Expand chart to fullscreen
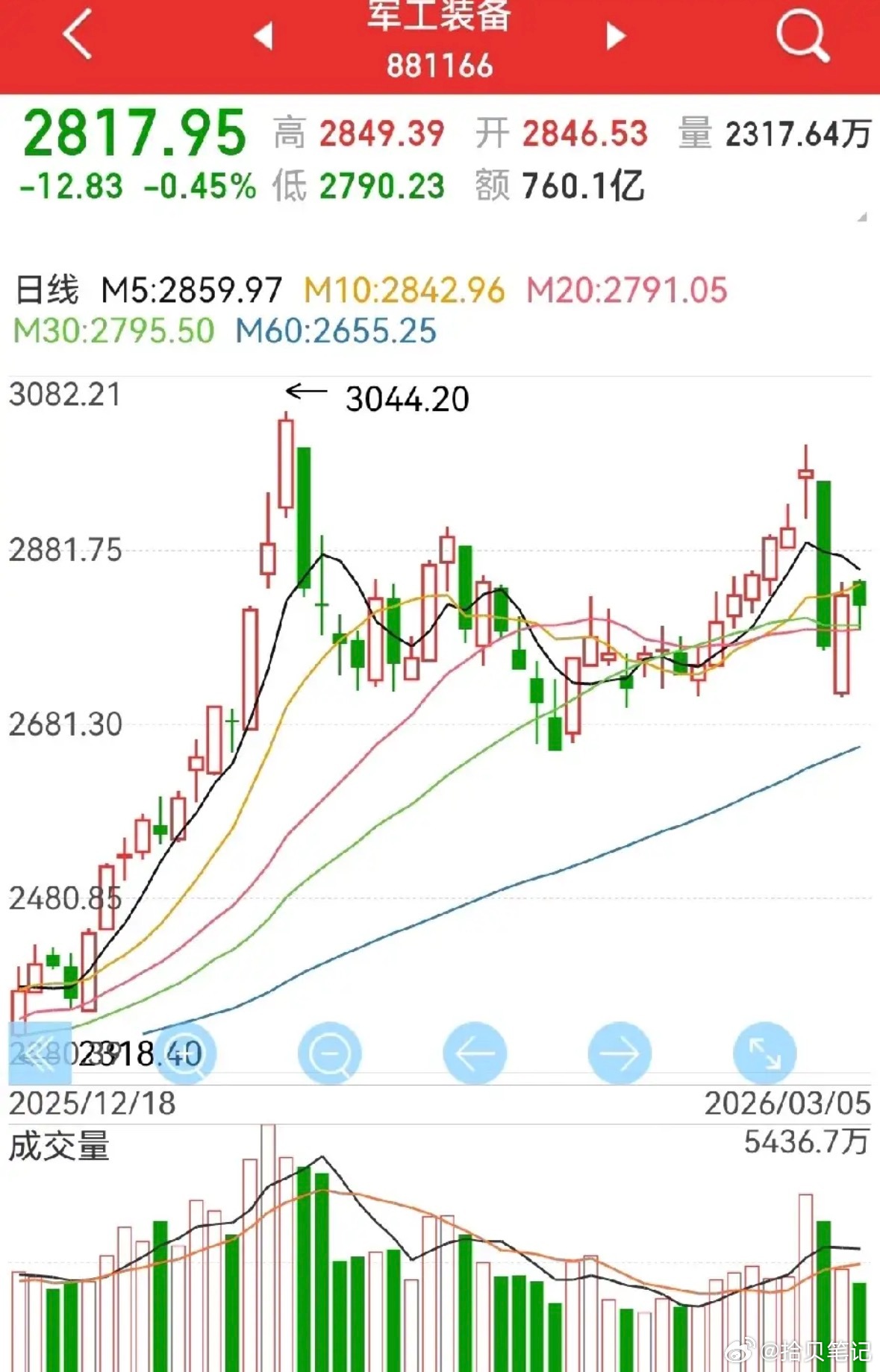Image resolution: width=880 pixels, height=1372 pixels. pyautogui.click(x=765, y=1053)
